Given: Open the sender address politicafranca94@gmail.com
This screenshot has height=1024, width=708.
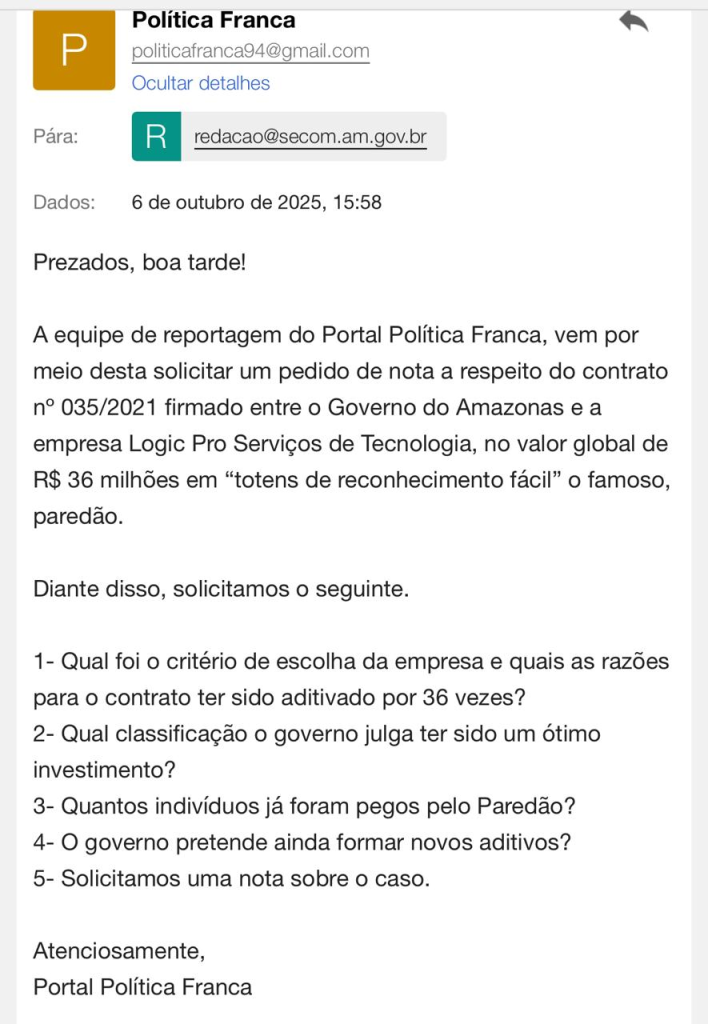Looking at the screenshot, I should [x=250, y=51].
